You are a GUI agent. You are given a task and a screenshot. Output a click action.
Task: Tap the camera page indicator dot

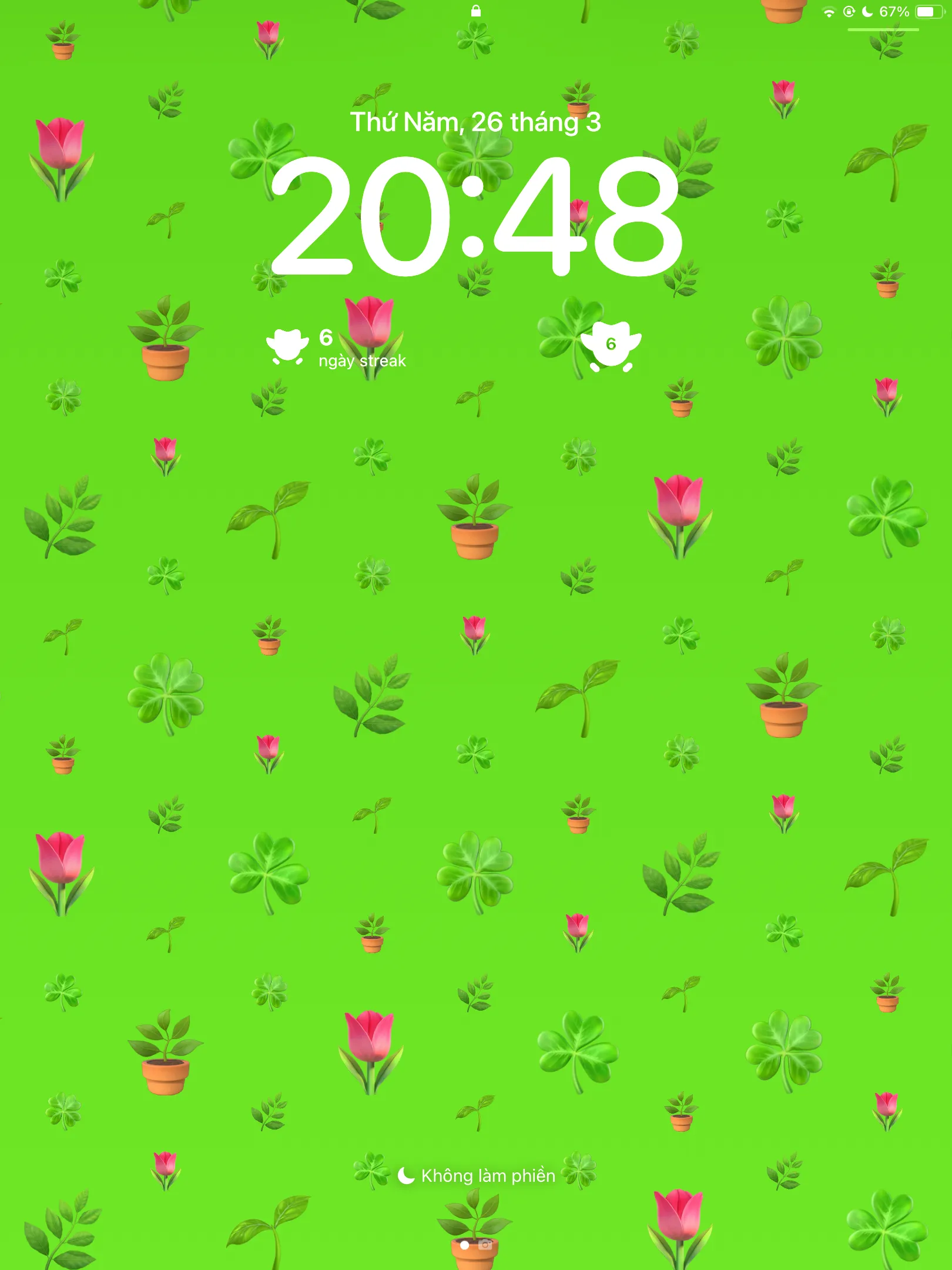(485, 1245)
